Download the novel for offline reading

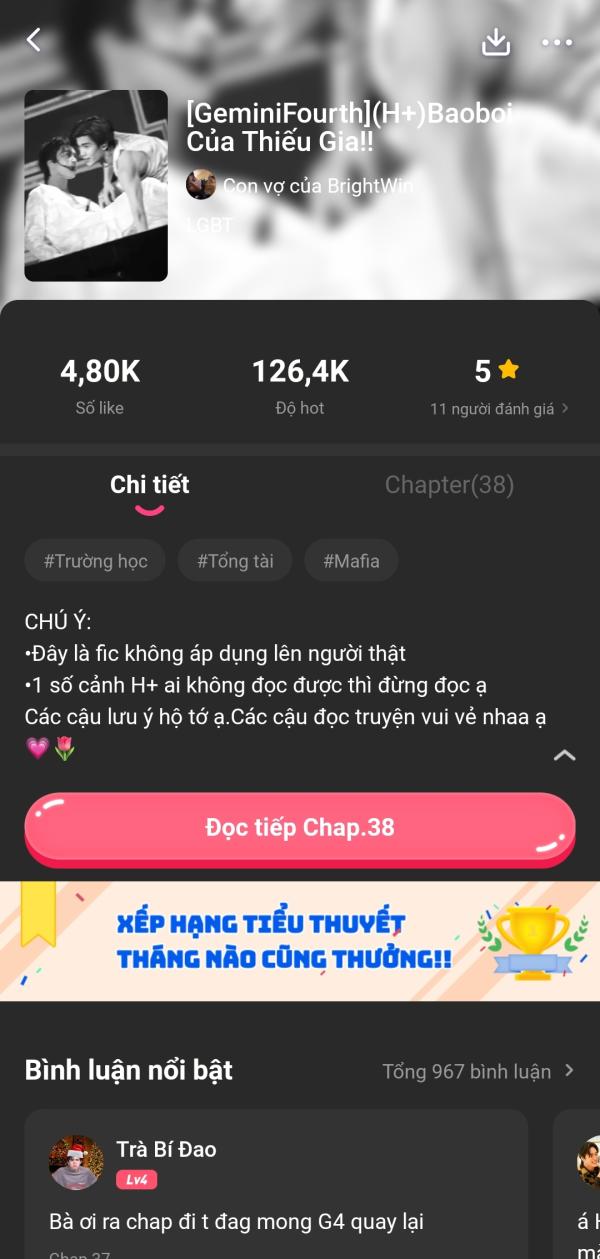point(496,42)
